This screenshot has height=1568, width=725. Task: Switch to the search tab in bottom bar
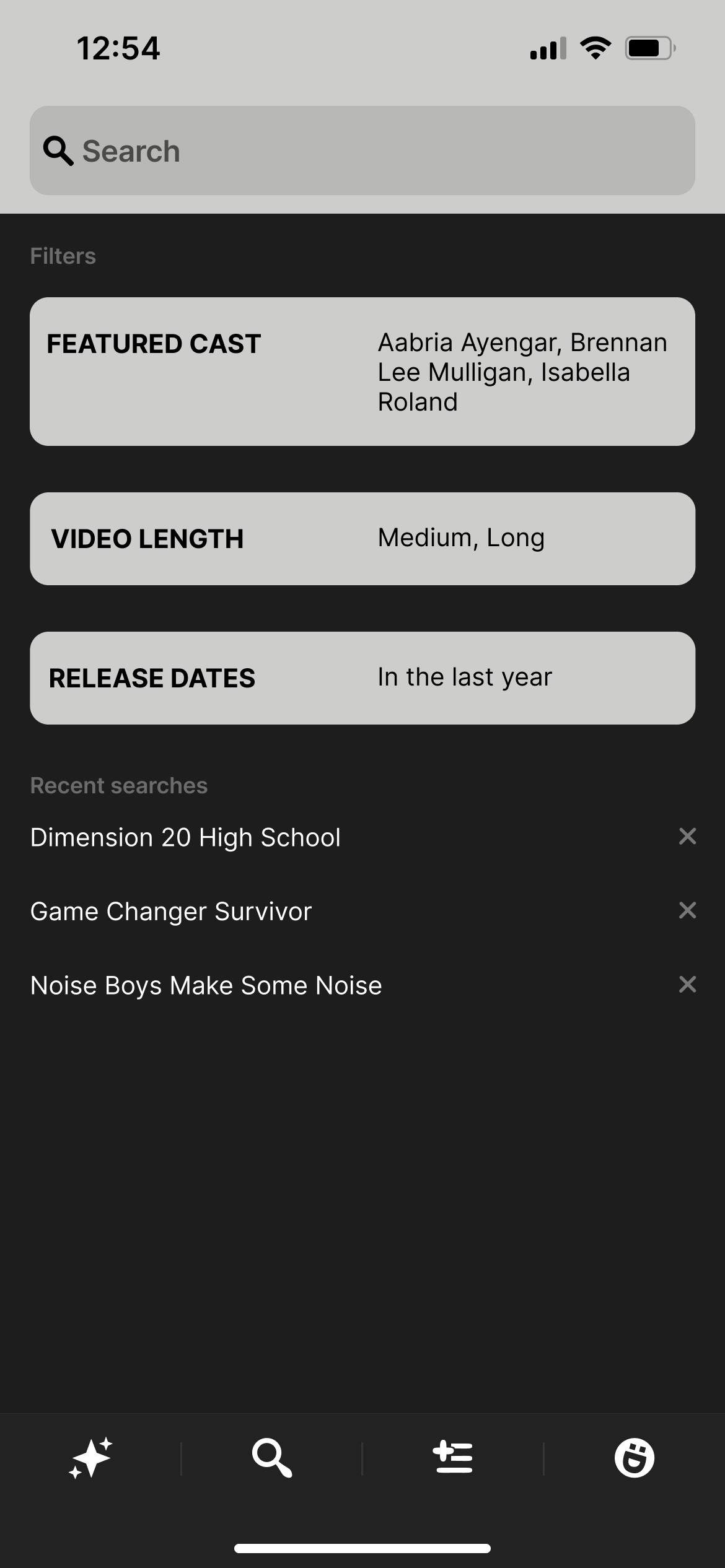tap(271, 1458)
